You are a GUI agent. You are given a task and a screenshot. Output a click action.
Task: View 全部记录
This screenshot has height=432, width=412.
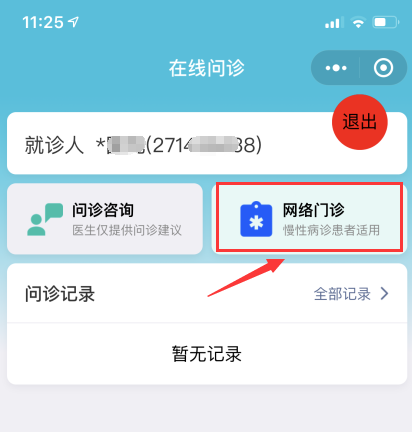coord(351,294)
